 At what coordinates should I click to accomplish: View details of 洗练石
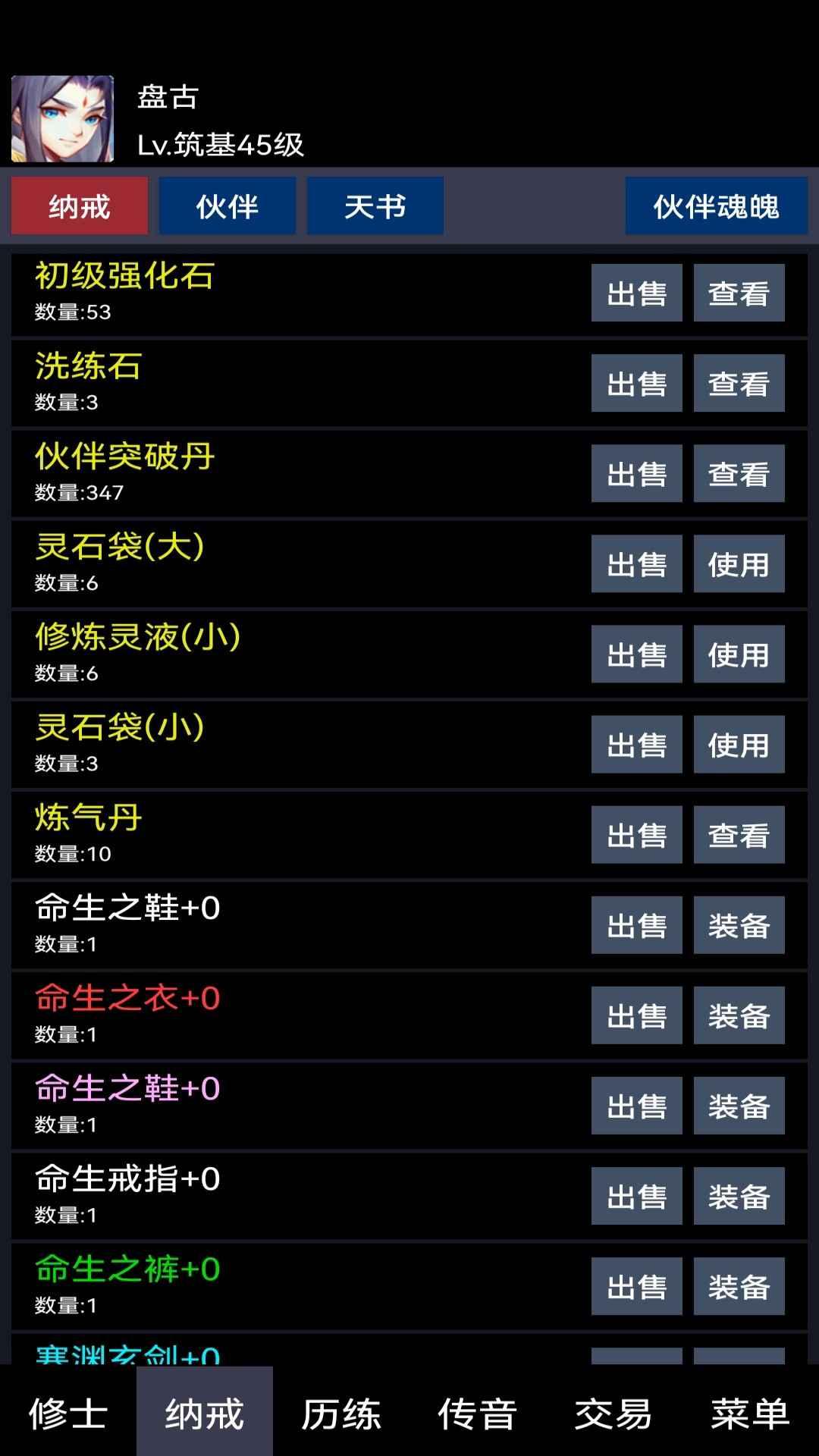[739, 384]
